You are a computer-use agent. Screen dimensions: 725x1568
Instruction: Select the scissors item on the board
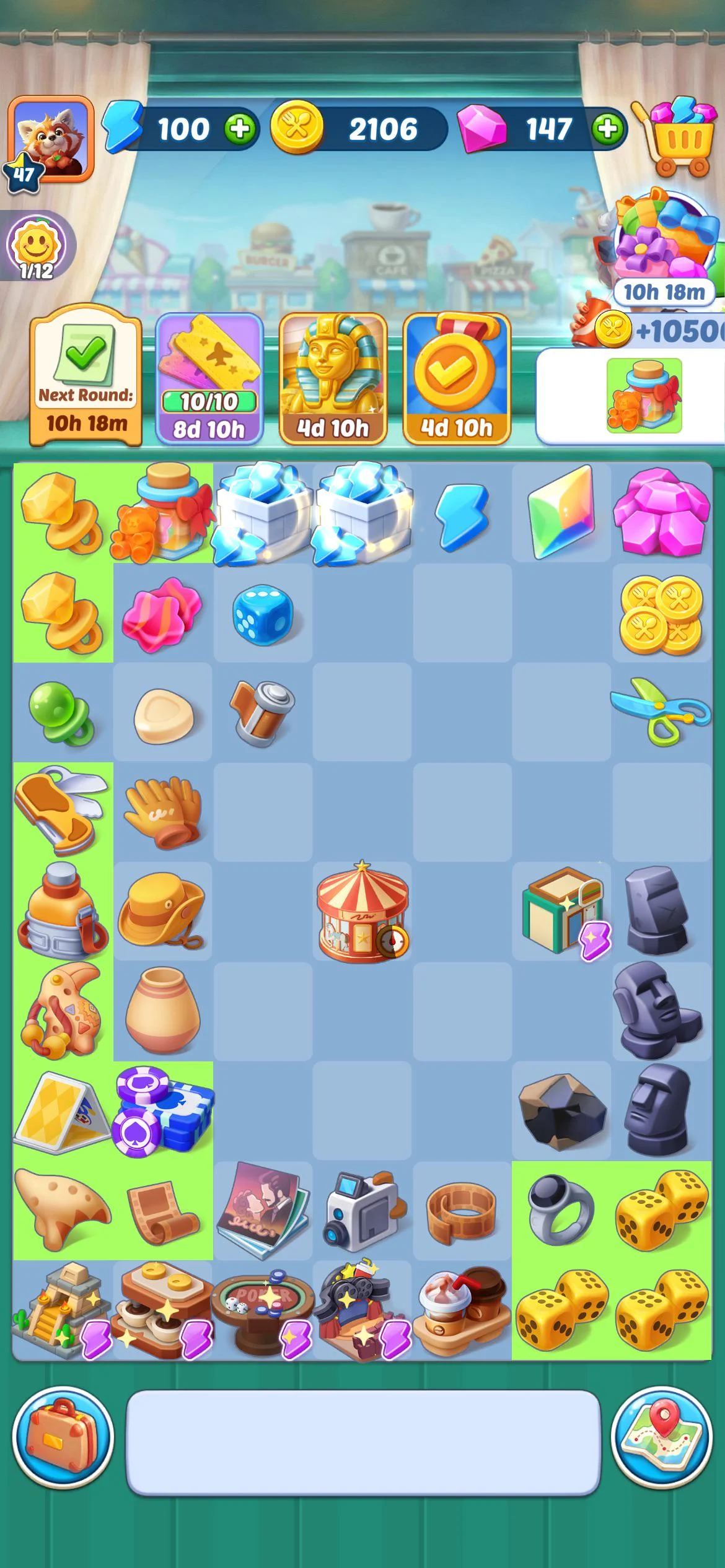point(661,712)
